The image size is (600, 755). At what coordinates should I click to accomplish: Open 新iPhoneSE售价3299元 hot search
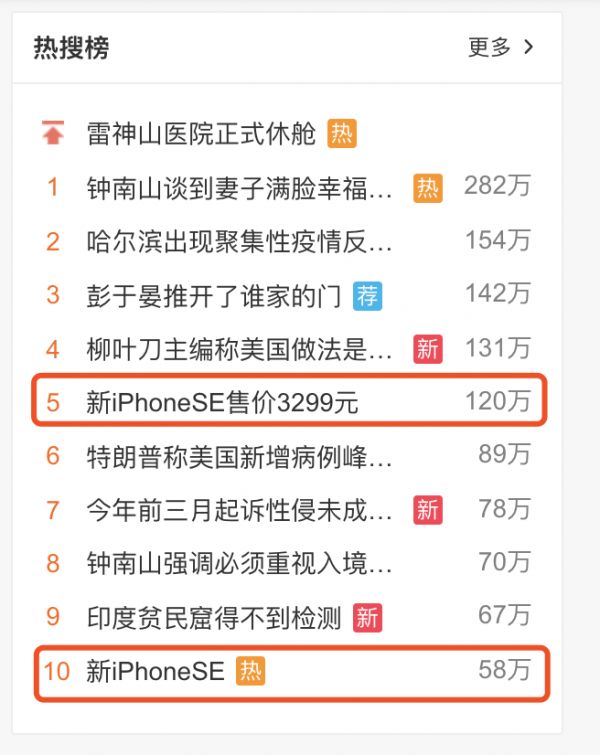222,403
